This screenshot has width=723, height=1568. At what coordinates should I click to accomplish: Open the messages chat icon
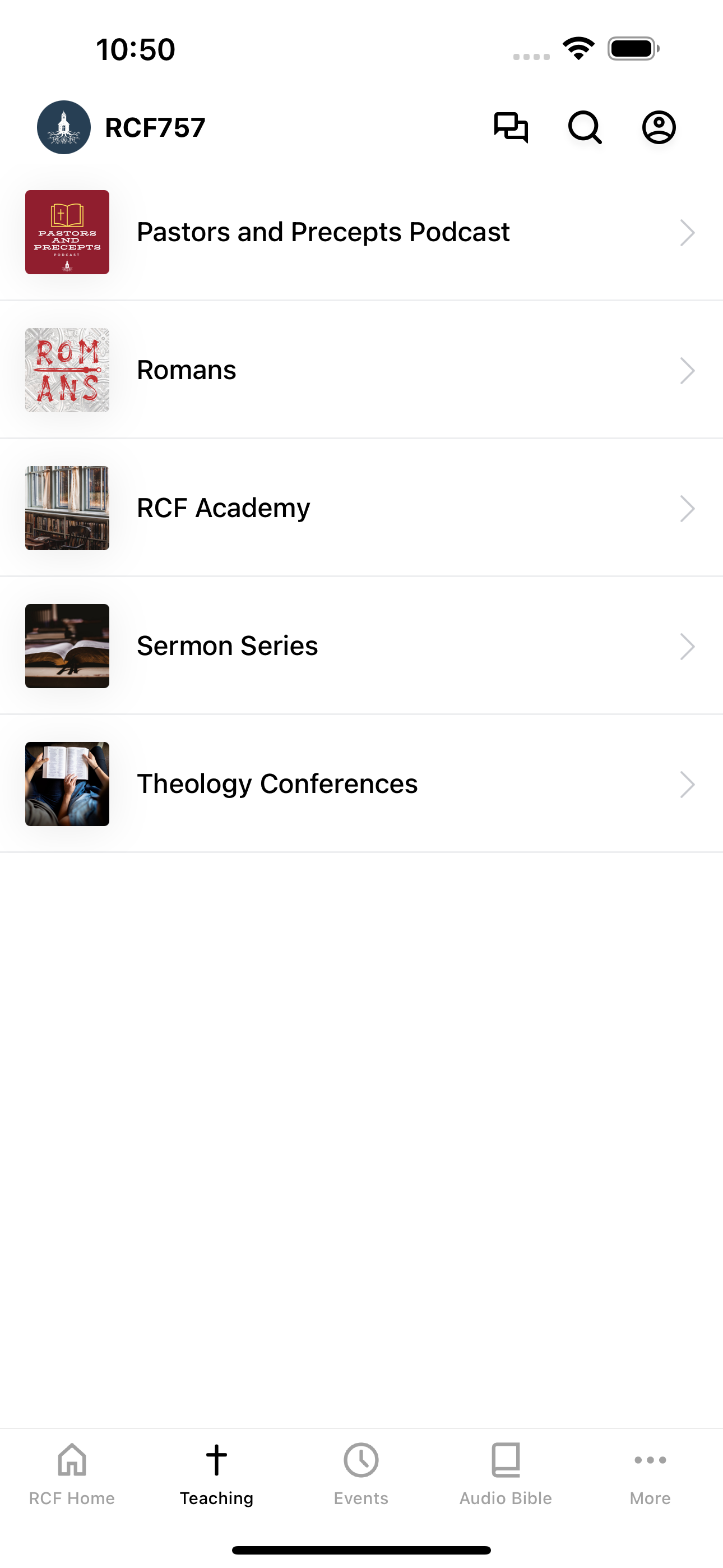click(x=511, y=127)
